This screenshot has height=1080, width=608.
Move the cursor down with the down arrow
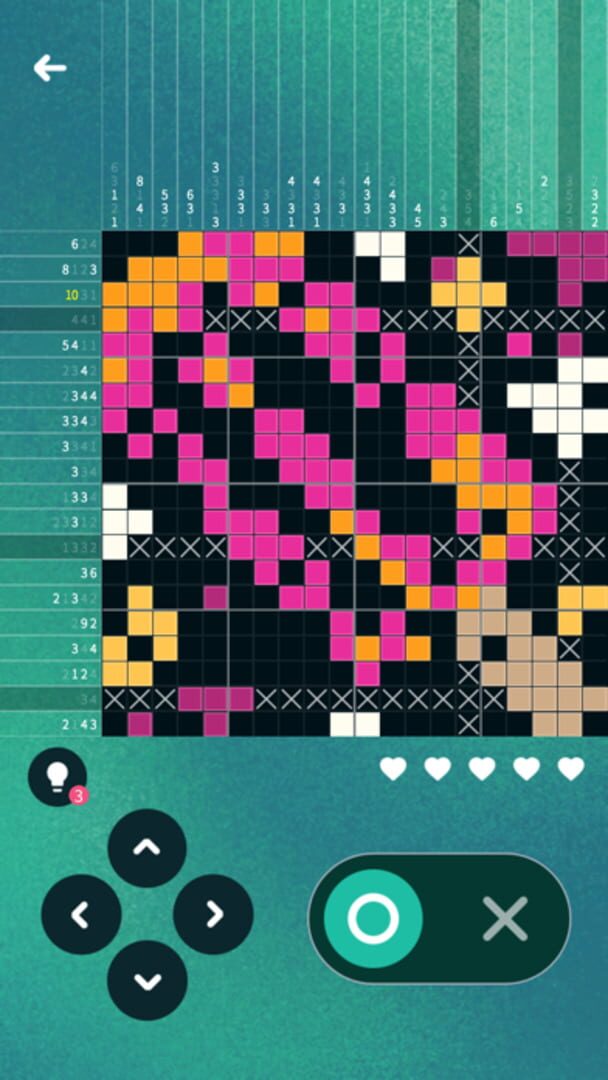[147, 980]
